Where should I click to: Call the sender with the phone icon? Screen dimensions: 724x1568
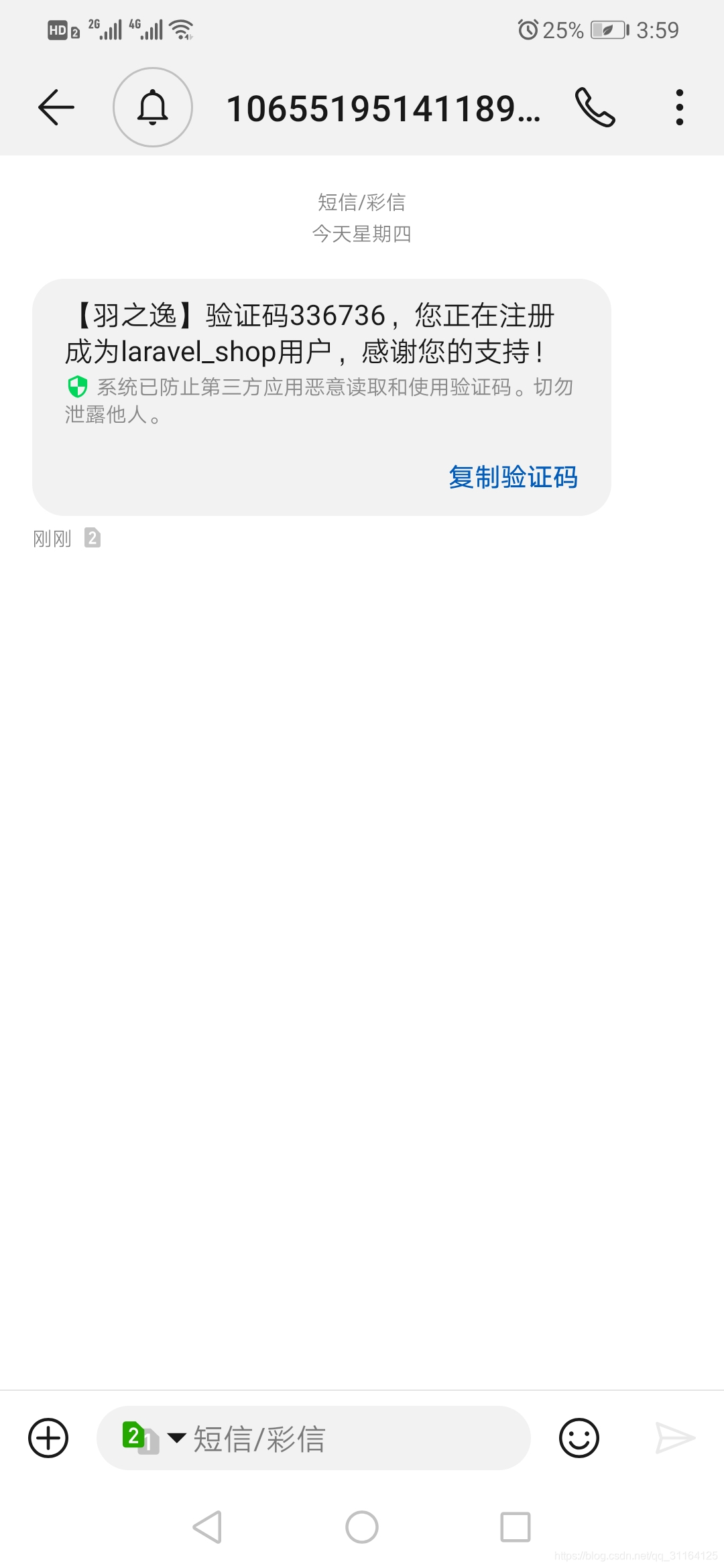[595, 107]
